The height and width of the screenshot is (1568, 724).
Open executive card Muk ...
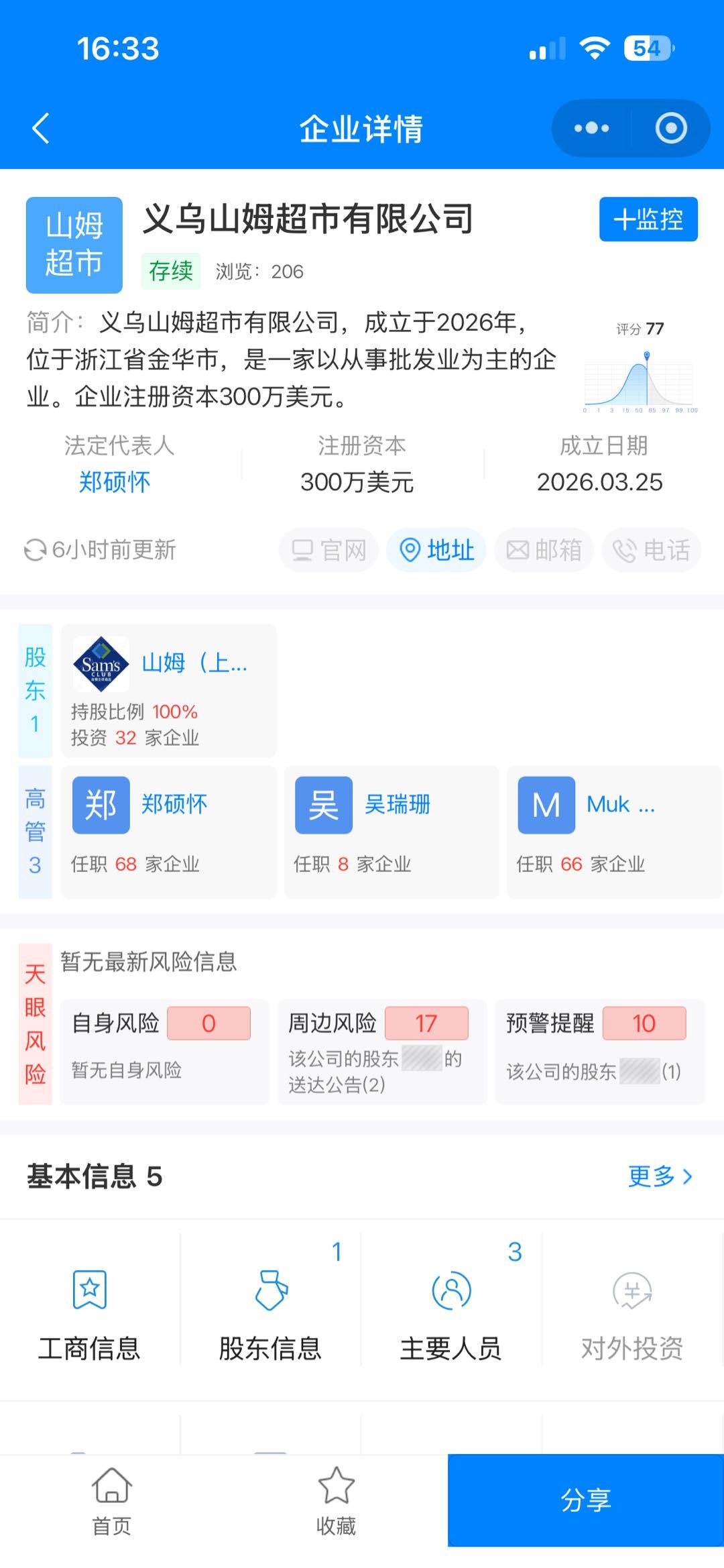tap(613, 832)
